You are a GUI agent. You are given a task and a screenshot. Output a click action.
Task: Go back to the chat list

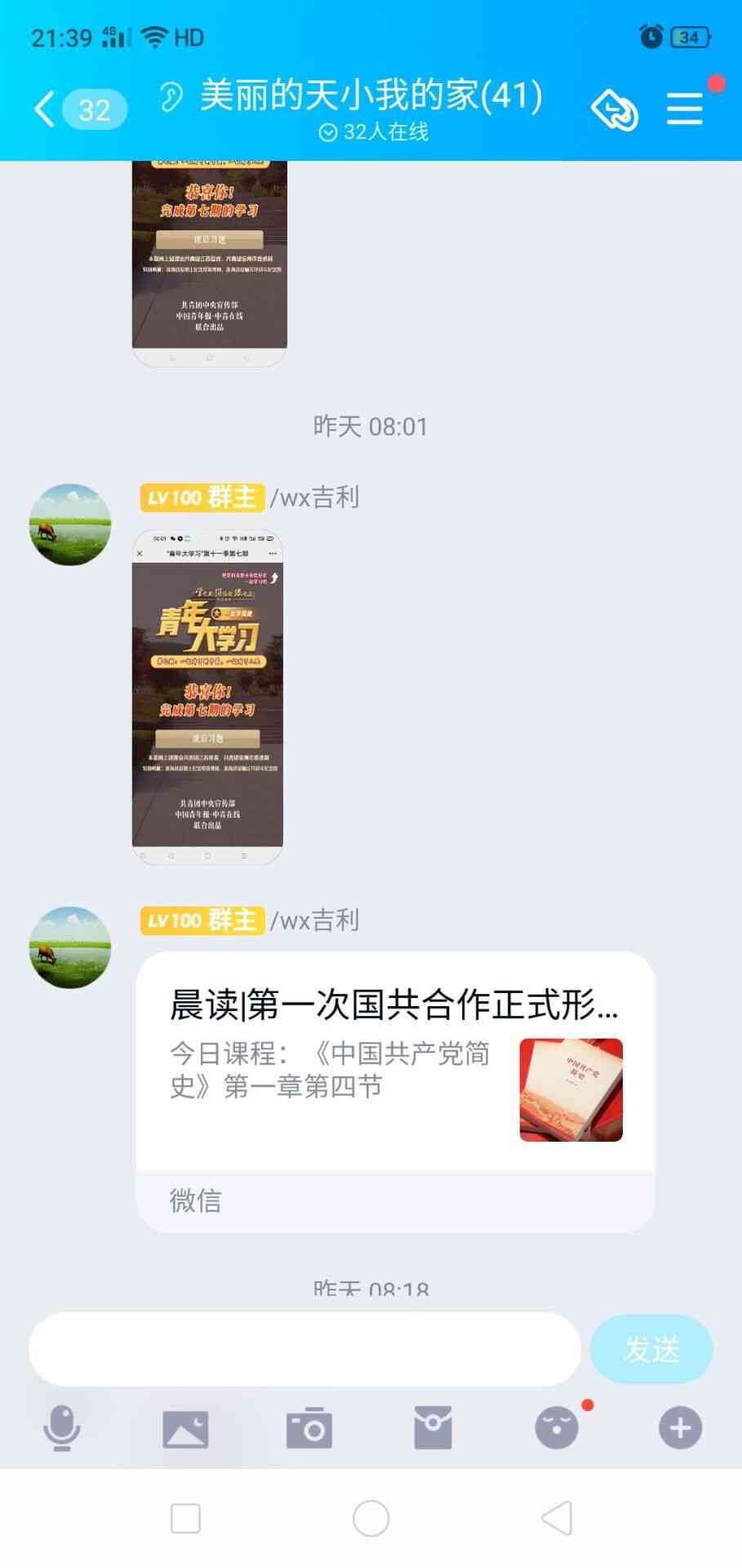pos(47,109)
